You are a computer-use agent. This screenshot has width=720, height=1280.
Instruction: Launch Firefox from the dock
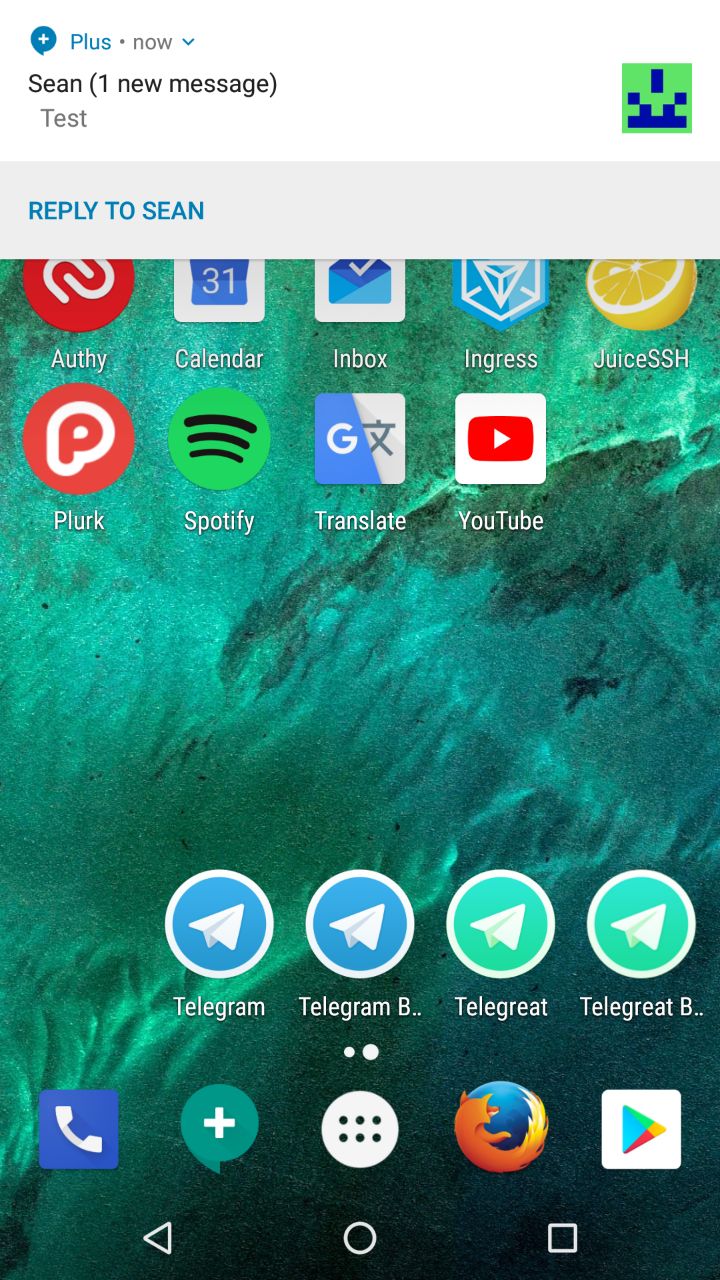point(500,1127)
